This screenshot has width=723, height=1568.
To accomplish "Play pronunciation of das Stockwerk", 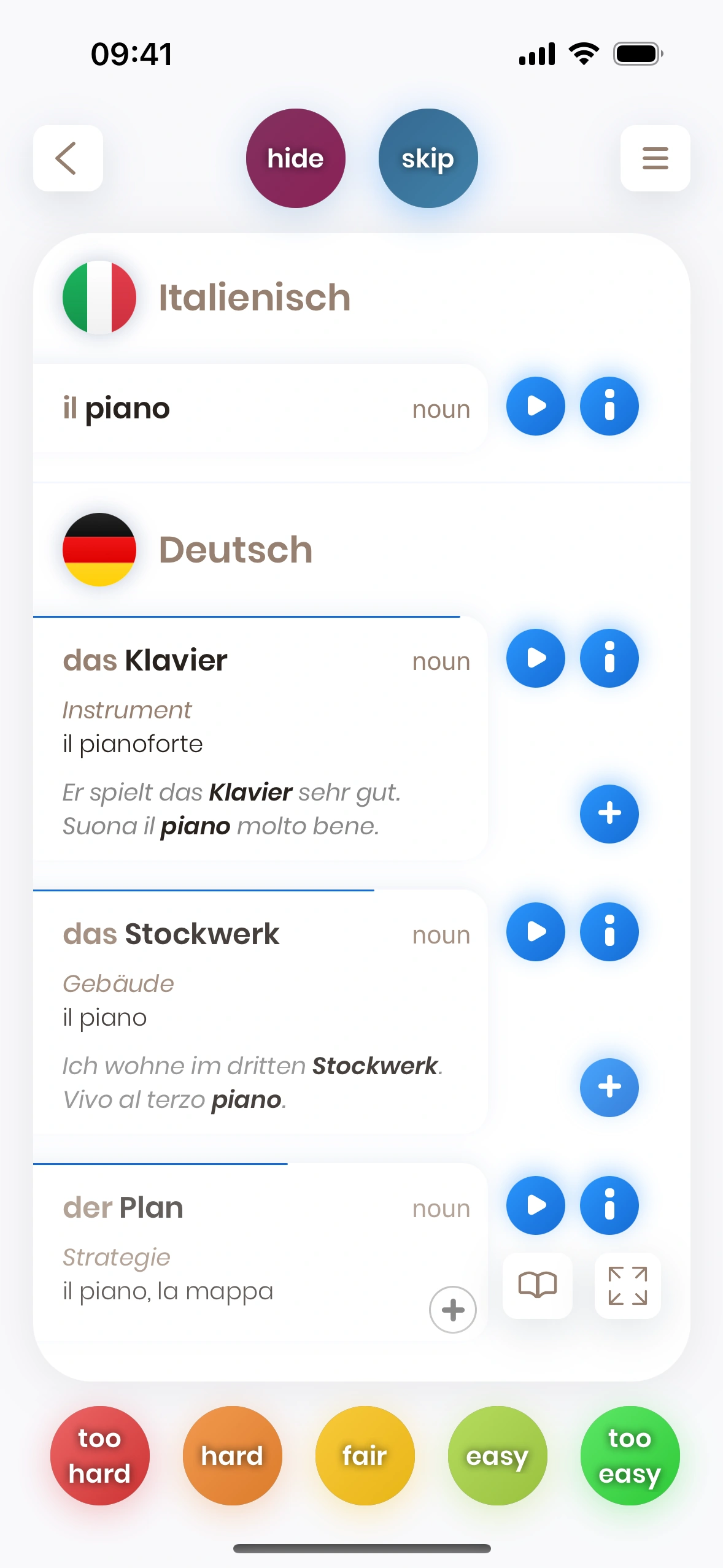I will 535,932.
